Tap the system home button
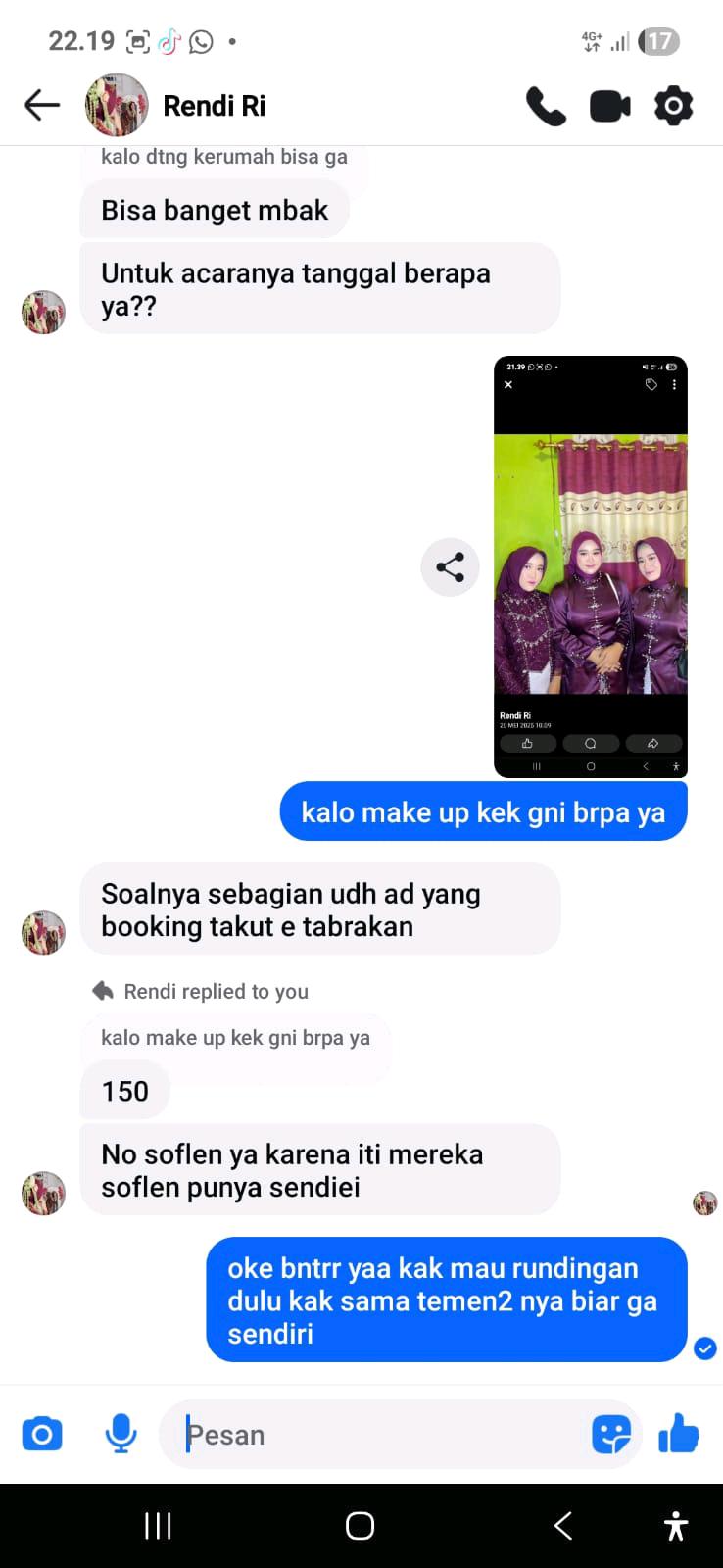Image resolution: width=723 pixels, height=1568 pixels. pyautogui.click(x=360, y=1526)
